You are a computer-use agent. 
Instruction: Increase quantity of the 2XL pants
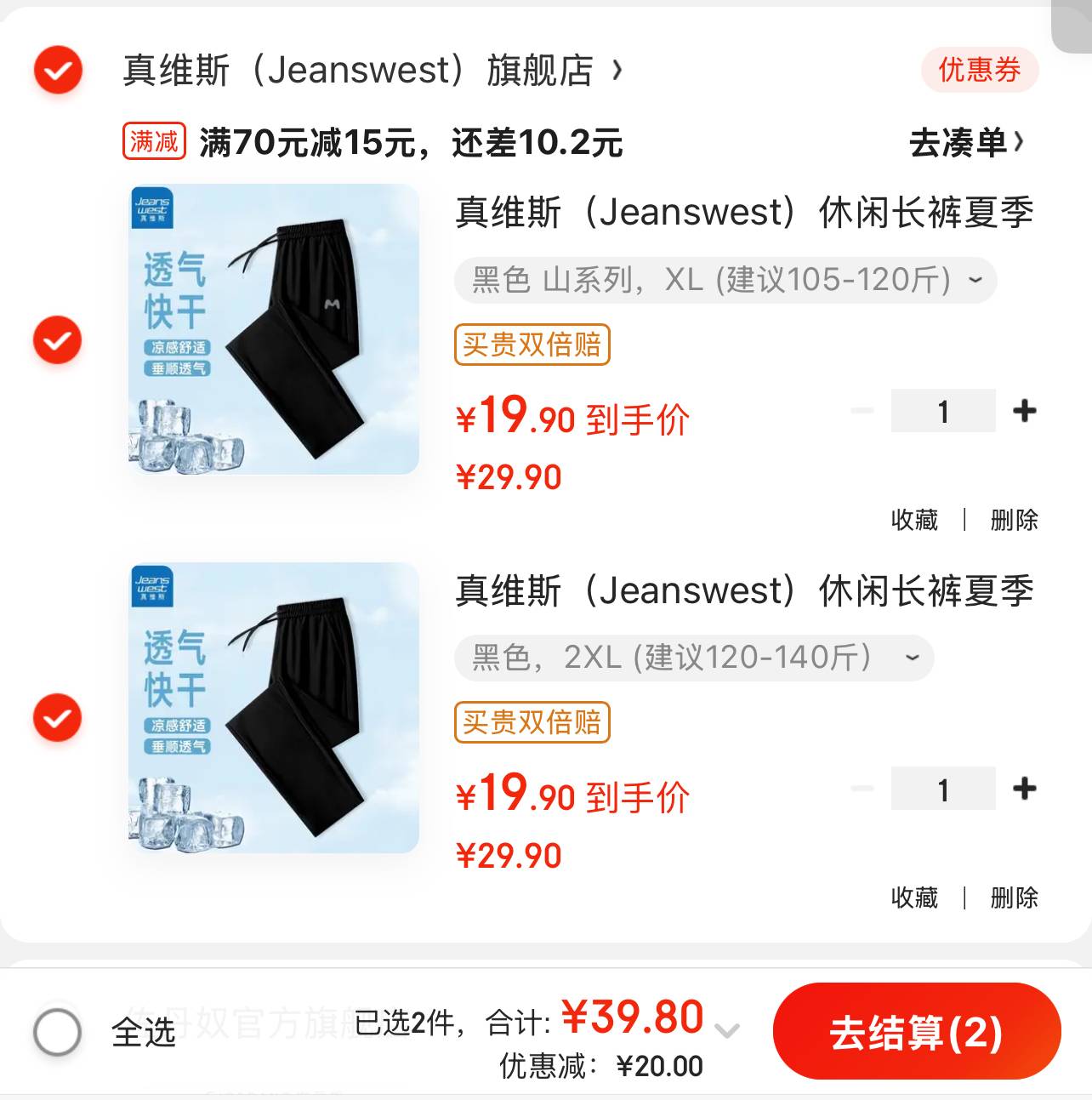pyautogui.click(x=1024, y=789)
